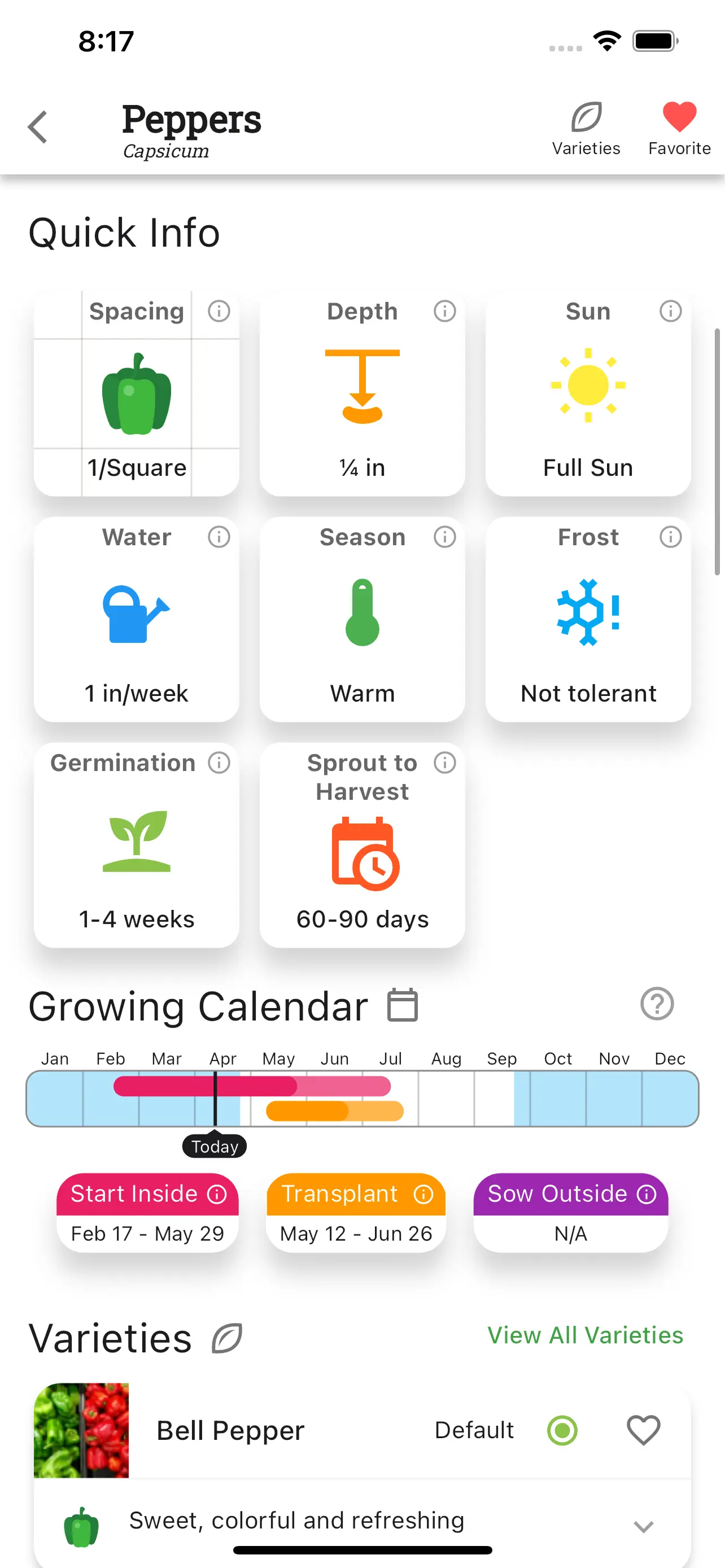Open Varieties from the top bar
The height and width of the screenshot is (1568, 725).
[x=586, y=129]
